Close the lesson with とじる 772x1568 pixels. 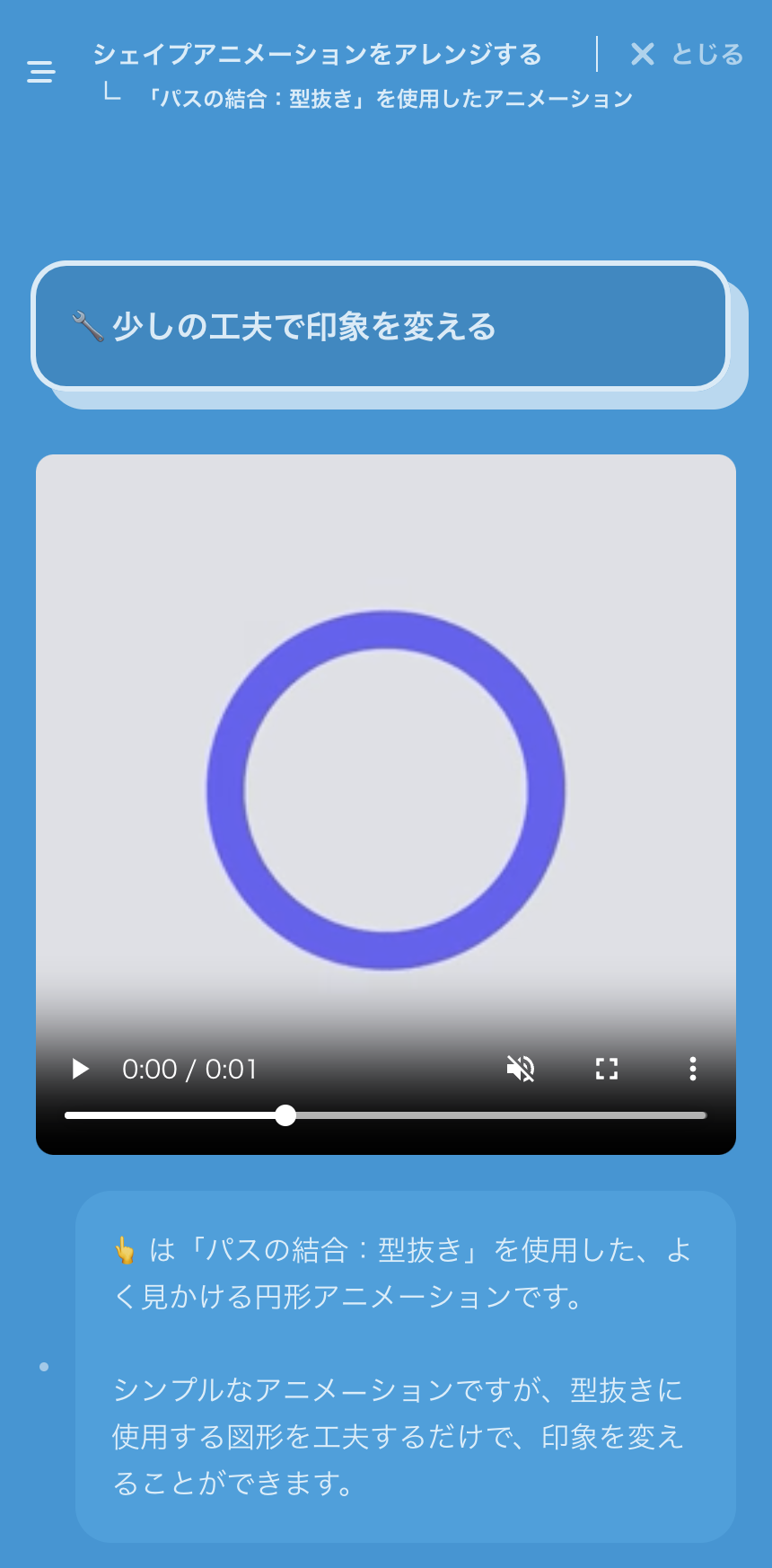pyautogui.click(x=688, y=55)
